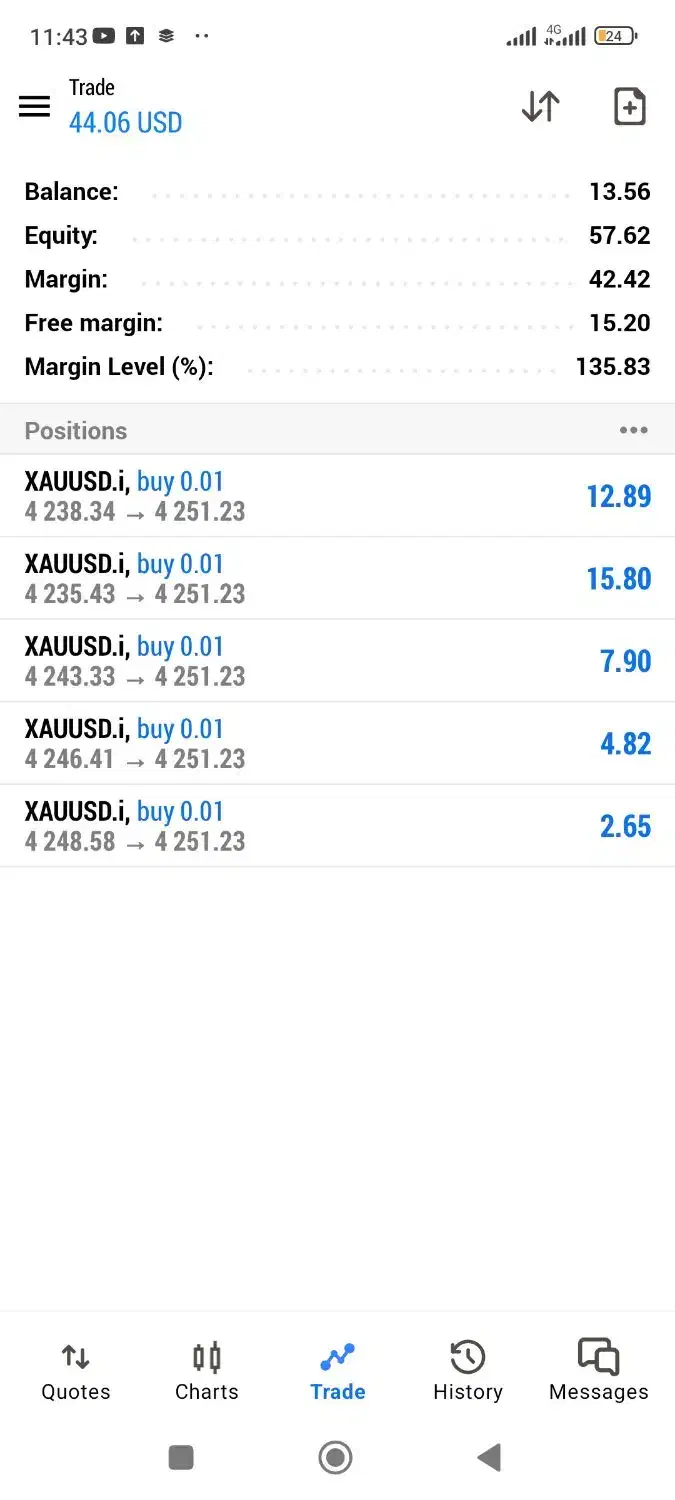View the History tab
Image resolution: width=675 pixels, height=1500 pixels.
click(x=468, y=1372)
